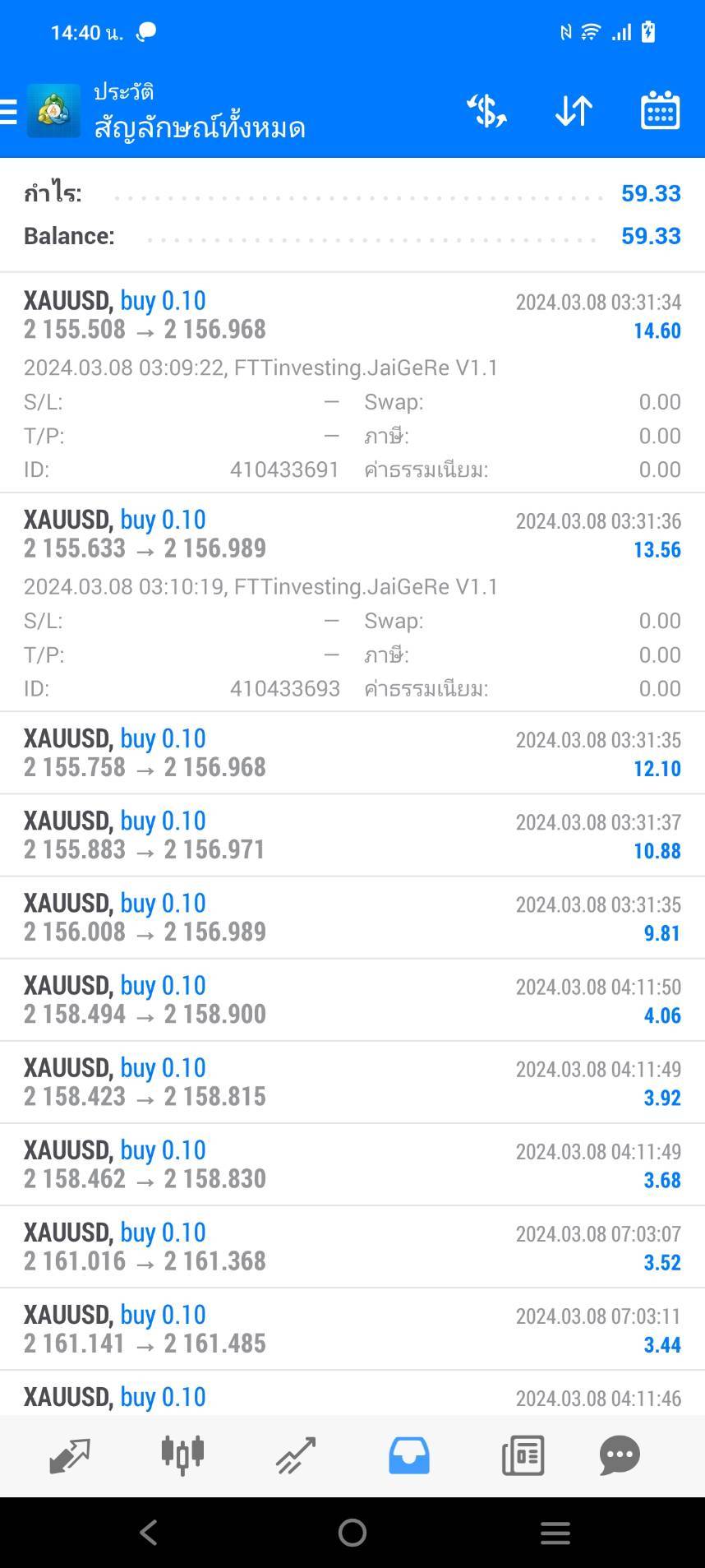Expand the trade with profit 4.06
Viewport: 705px width, 1568px height.
[352, 999]
